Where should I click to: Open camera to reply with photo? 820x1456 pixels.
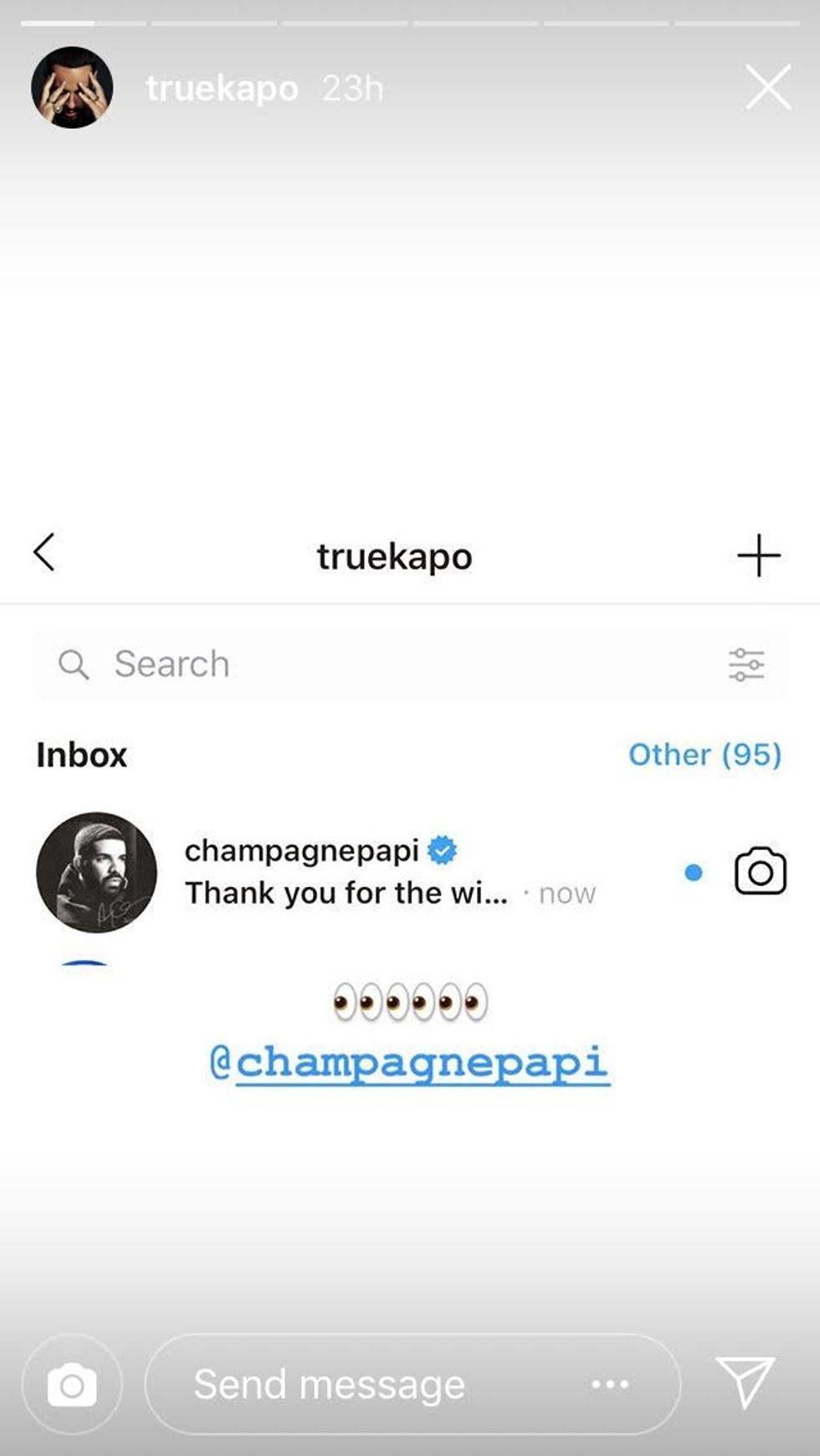tap(72, 1385)
